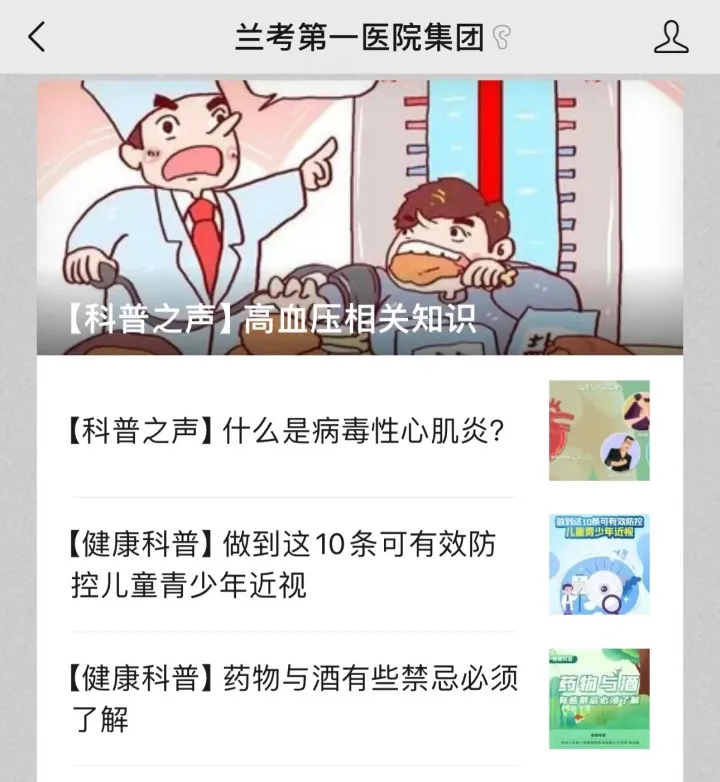Open the account profile icon
This screenshot has height=782, width=720.
tap(671, 38)
